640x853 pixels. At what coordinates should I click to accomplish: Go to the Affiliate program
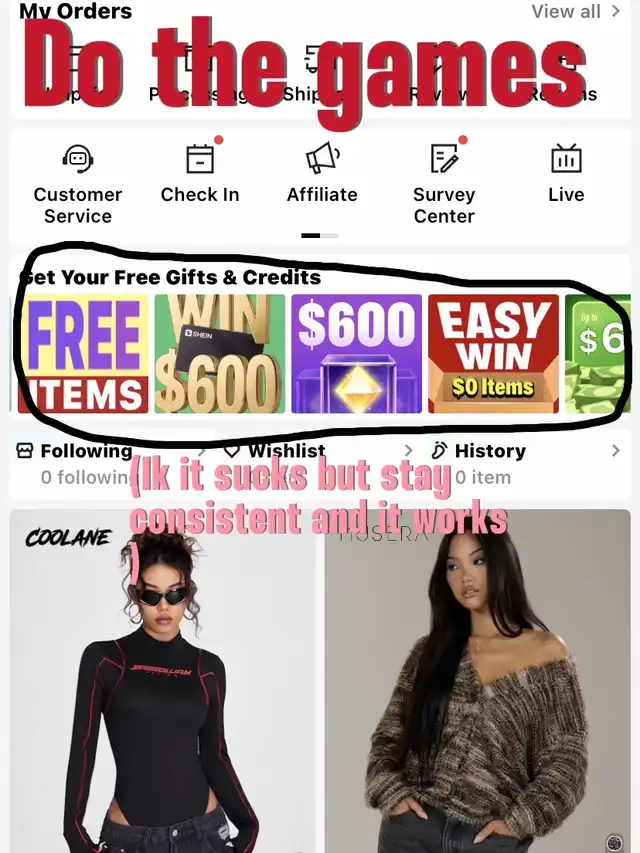point(322,173)
